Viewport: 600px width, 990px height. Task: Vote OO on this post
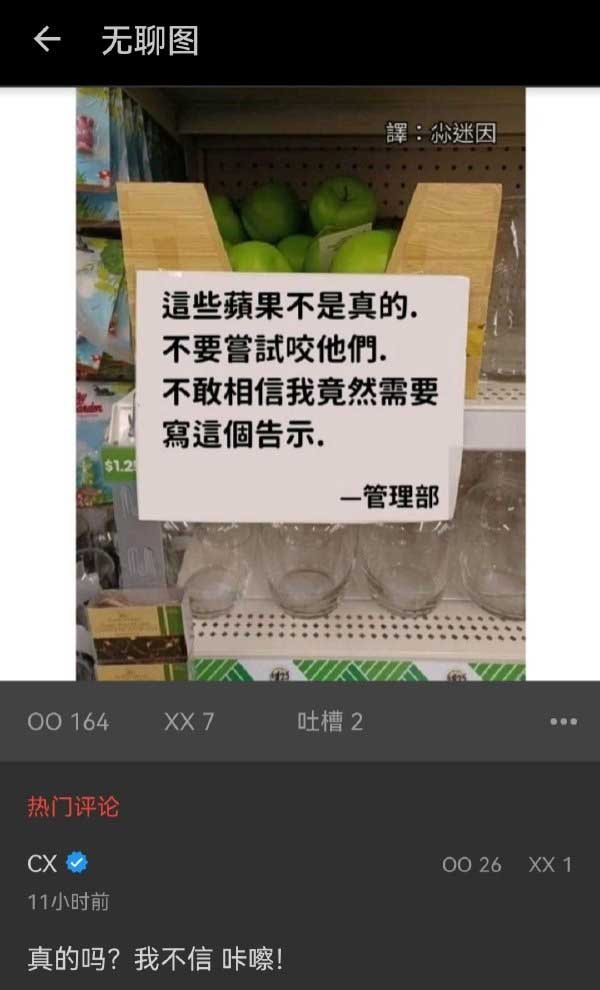(x=68, y=722)
